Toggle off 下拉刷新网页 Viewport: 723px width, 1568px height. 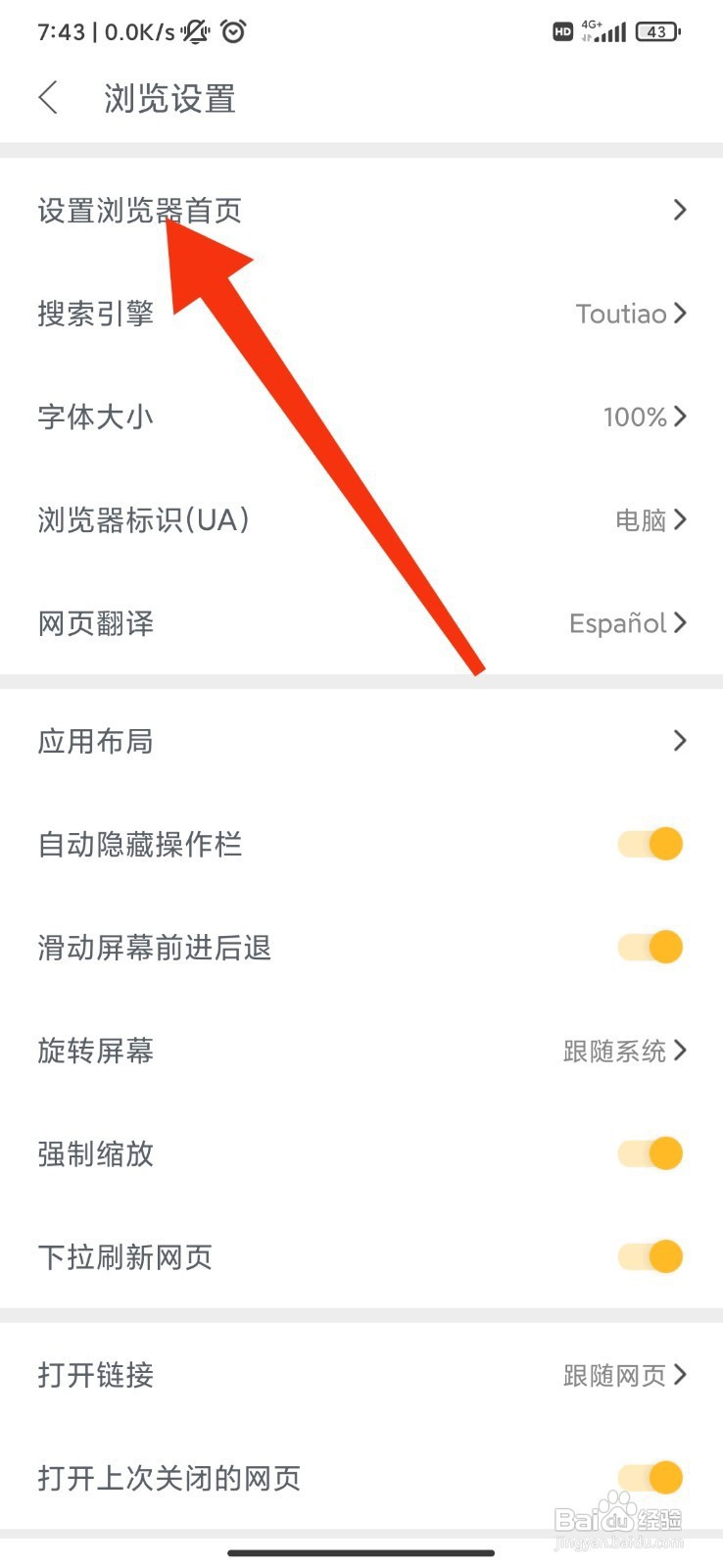pyautogui.click(x=649, y=1256)
